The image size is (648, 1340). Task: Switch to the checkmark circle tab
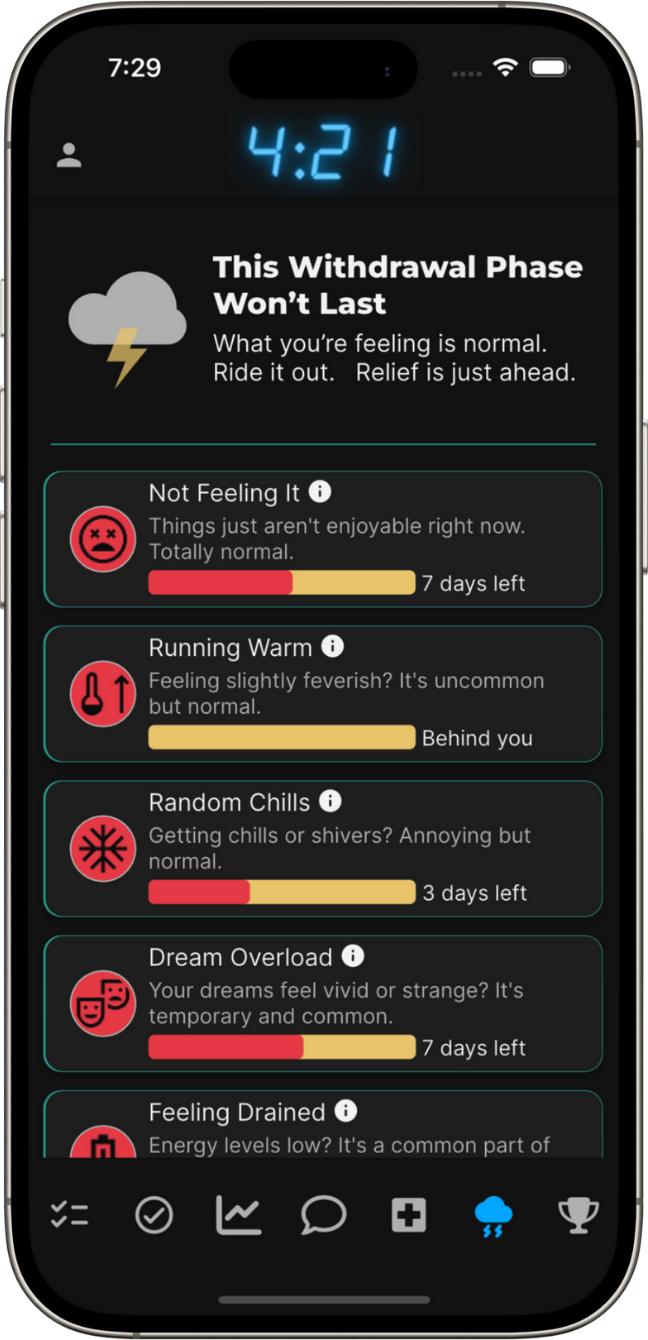coord(154,1215)
